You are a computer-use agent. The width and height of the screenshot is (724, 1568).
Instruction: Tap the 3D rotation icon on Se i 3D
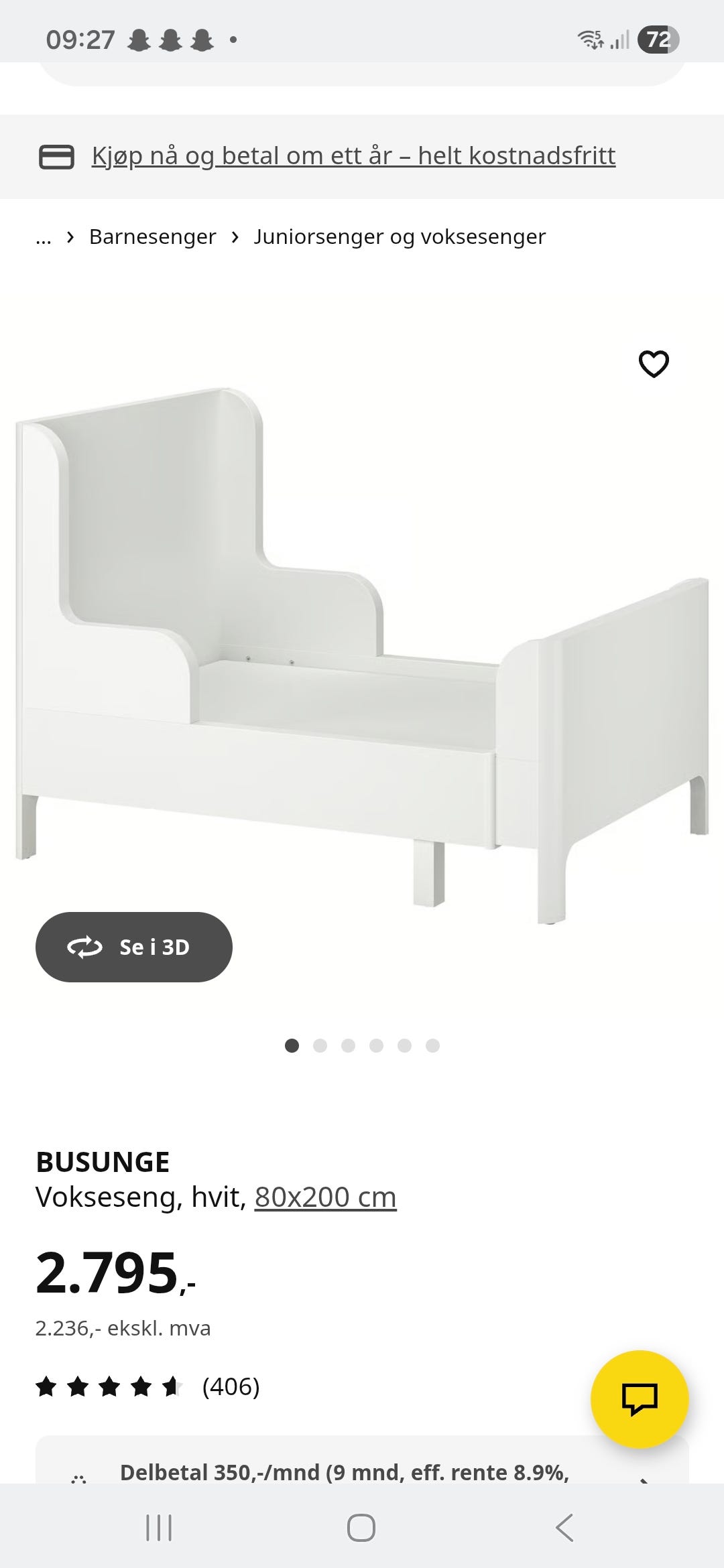tap(84, 947)
